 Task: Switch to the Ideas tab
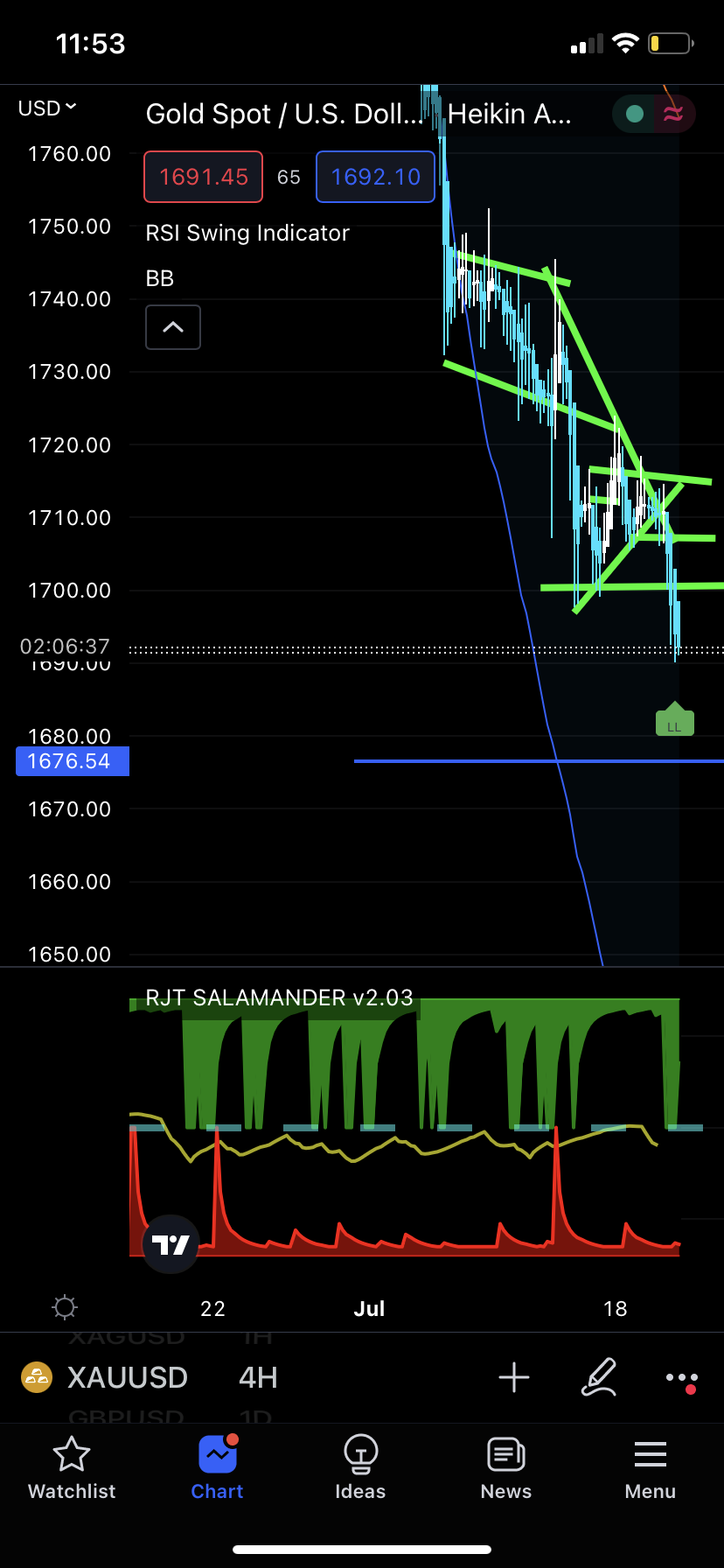(360, 1469)
